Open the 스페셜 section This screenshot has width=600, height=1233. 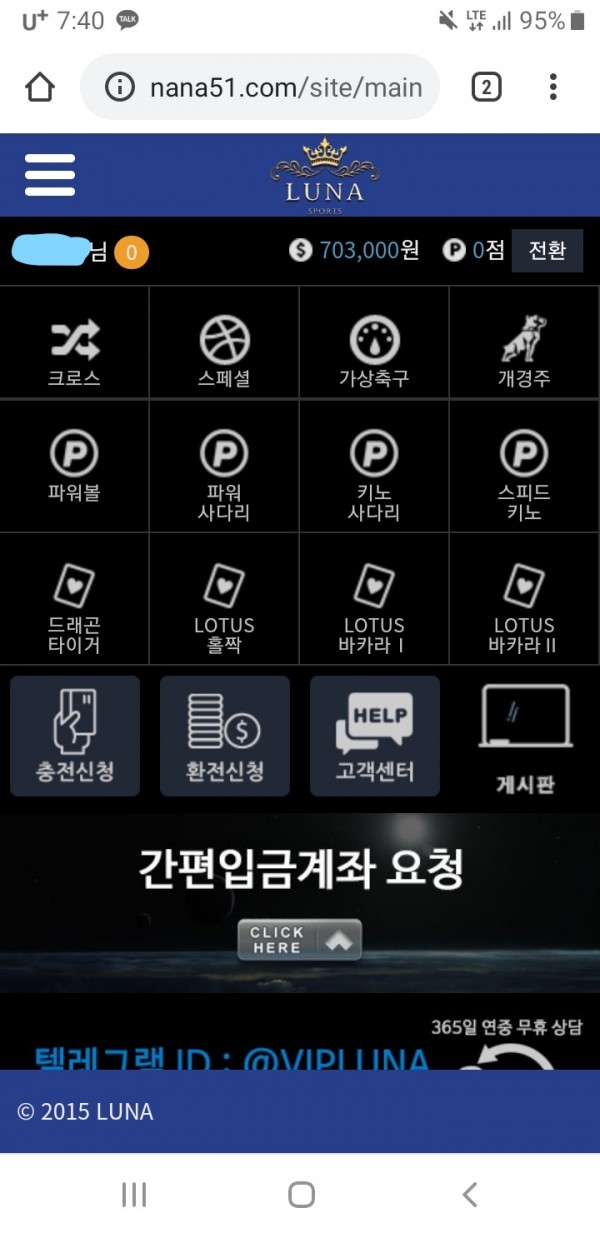pyautogui.click(x=225, y=352)
